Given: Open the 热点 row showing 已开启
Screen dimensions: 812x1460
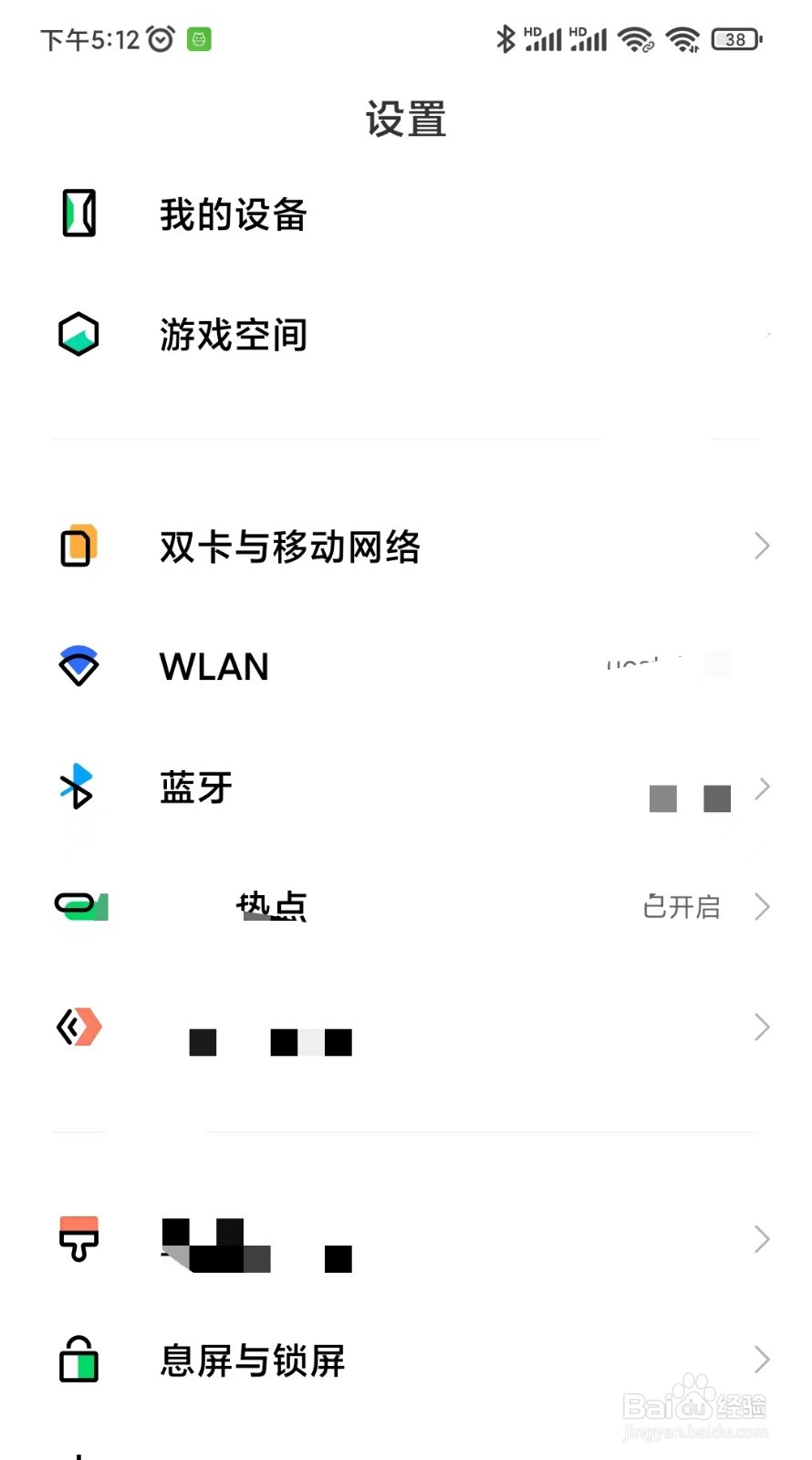Looking at the screenshot, I should click(406, 907).
